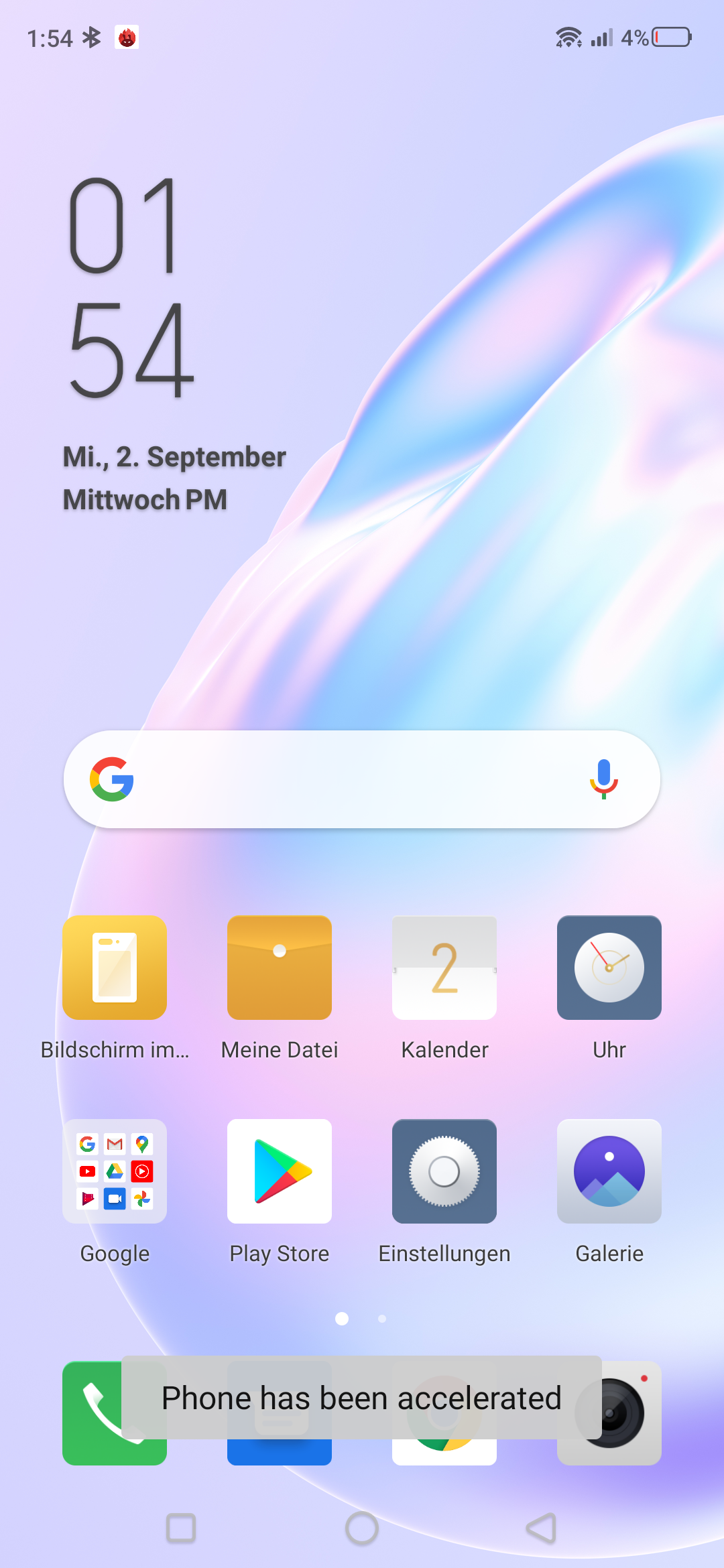Viewport: 724px width, 1568px height.
Task: Open the Uhr clock app
Action: (609, 968)
